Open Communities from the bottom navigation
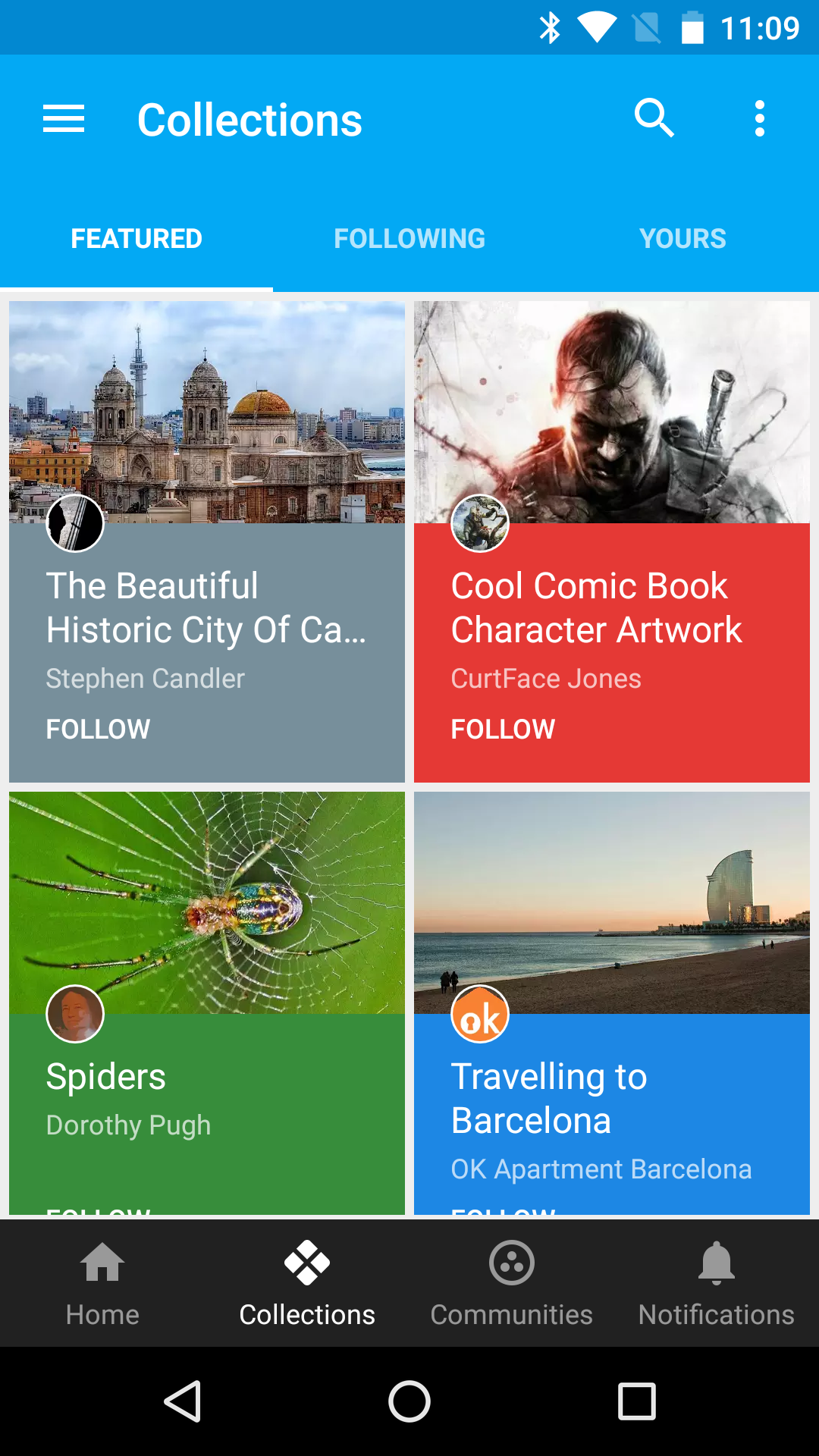This screenshot has height=1456, width=819. (x=511, y=1283)
